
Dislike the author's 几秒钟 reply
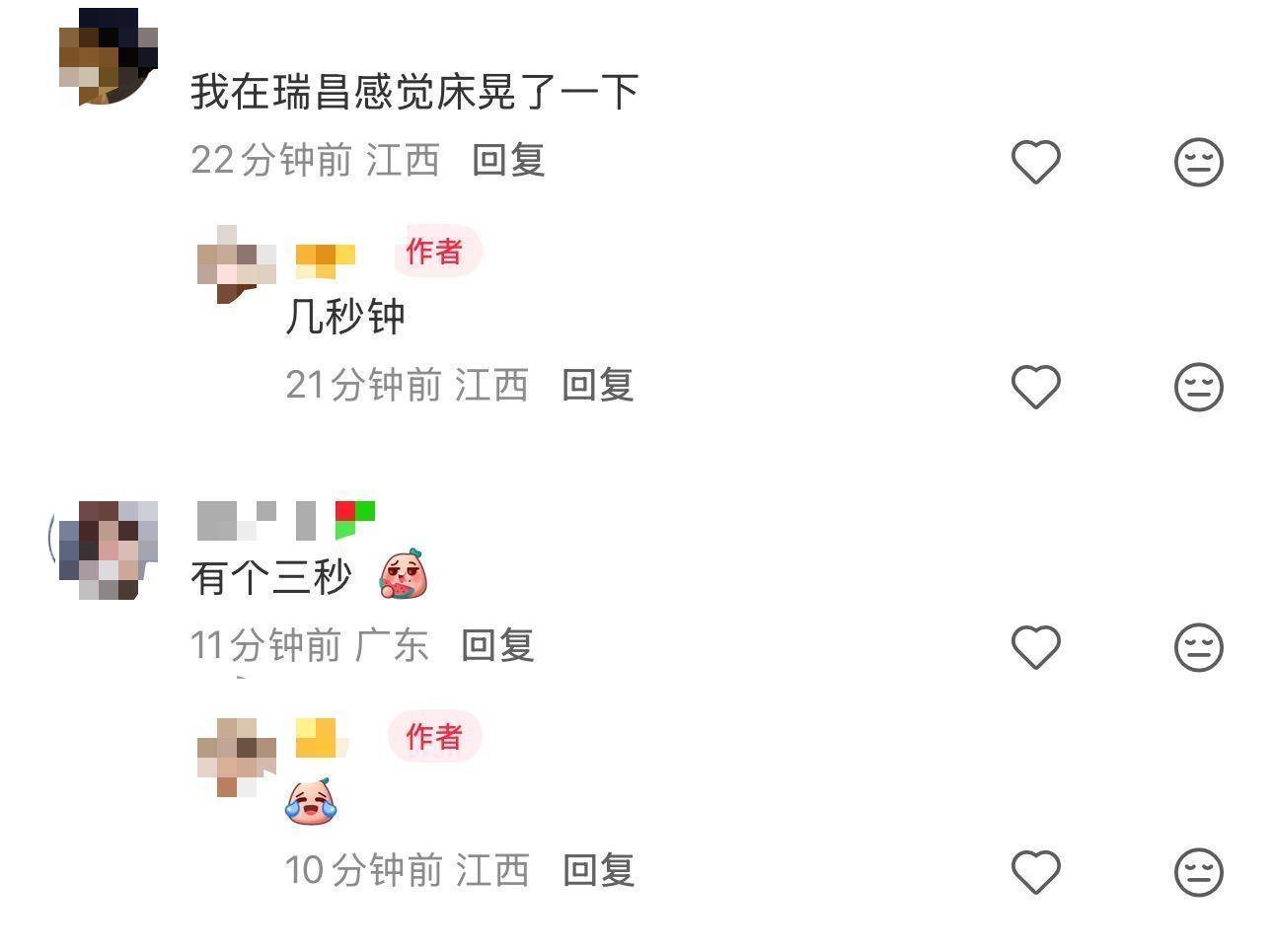click(x=1198, y=386)
